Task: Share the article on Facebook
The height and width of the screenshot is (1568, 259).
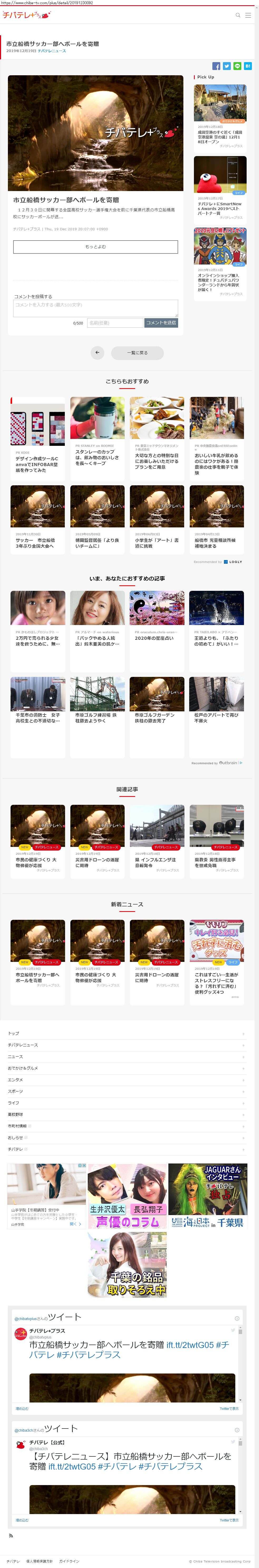Action: (216, 66)
